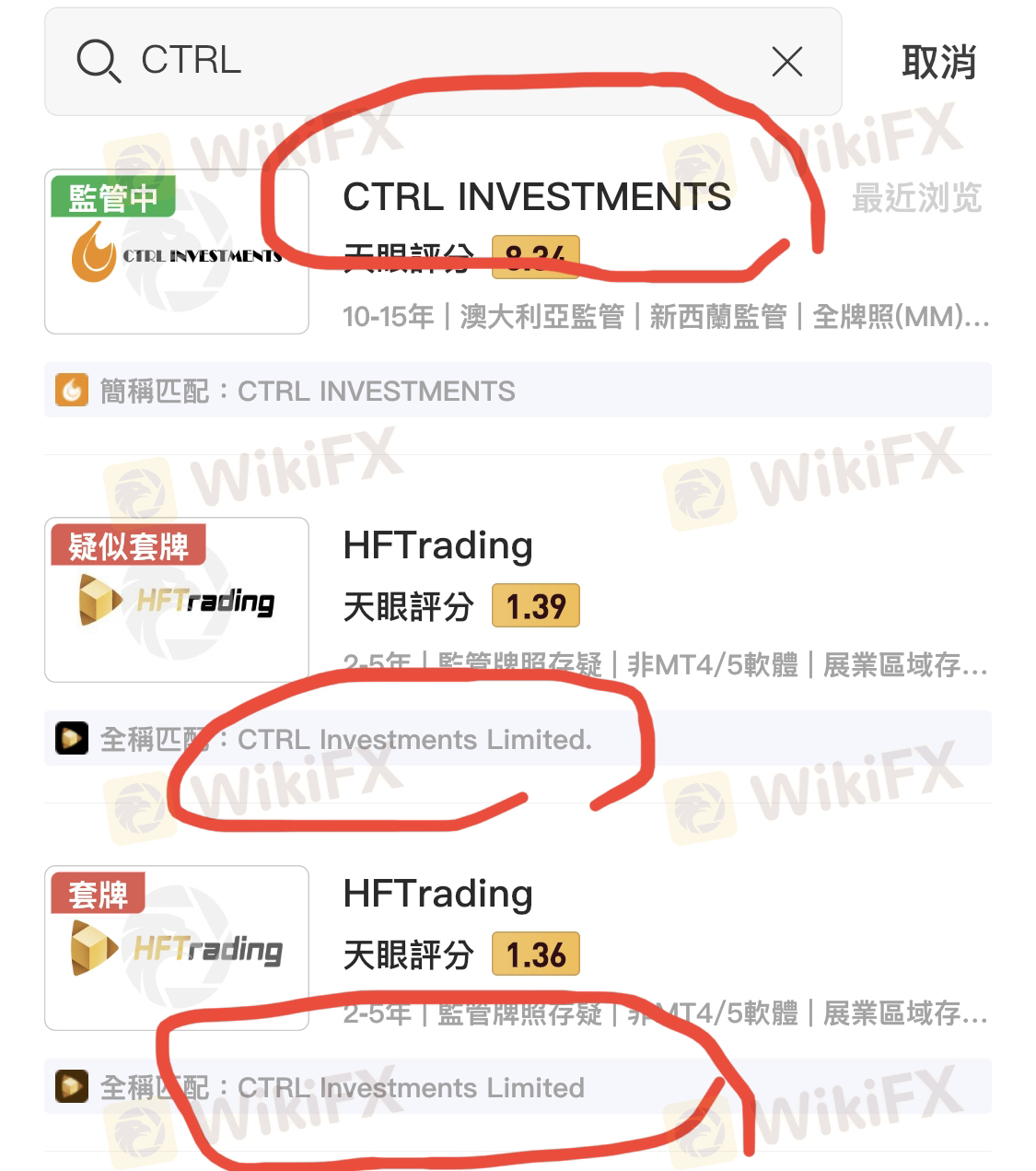The width and height of the screenshot is (1036, 1171).
Task: Tap the search field containing CTRL
Action: [x=414, y=62]
